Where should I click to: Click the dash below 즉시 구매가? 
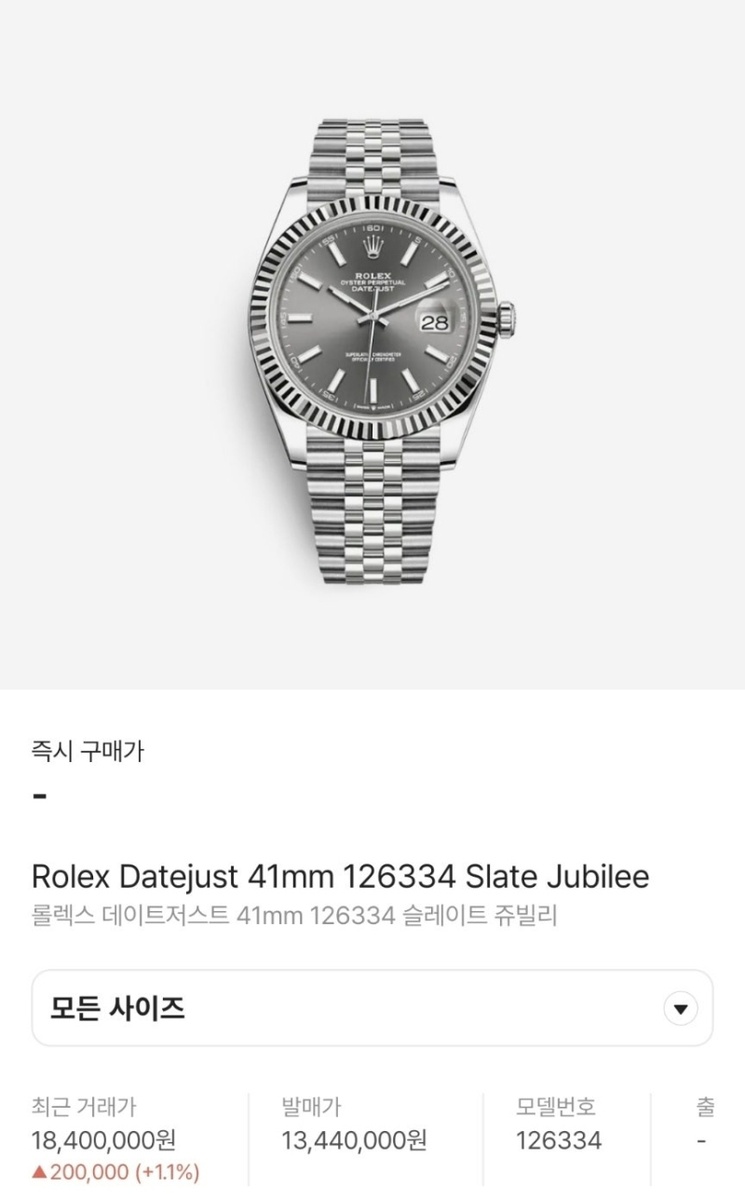(38, 797)
